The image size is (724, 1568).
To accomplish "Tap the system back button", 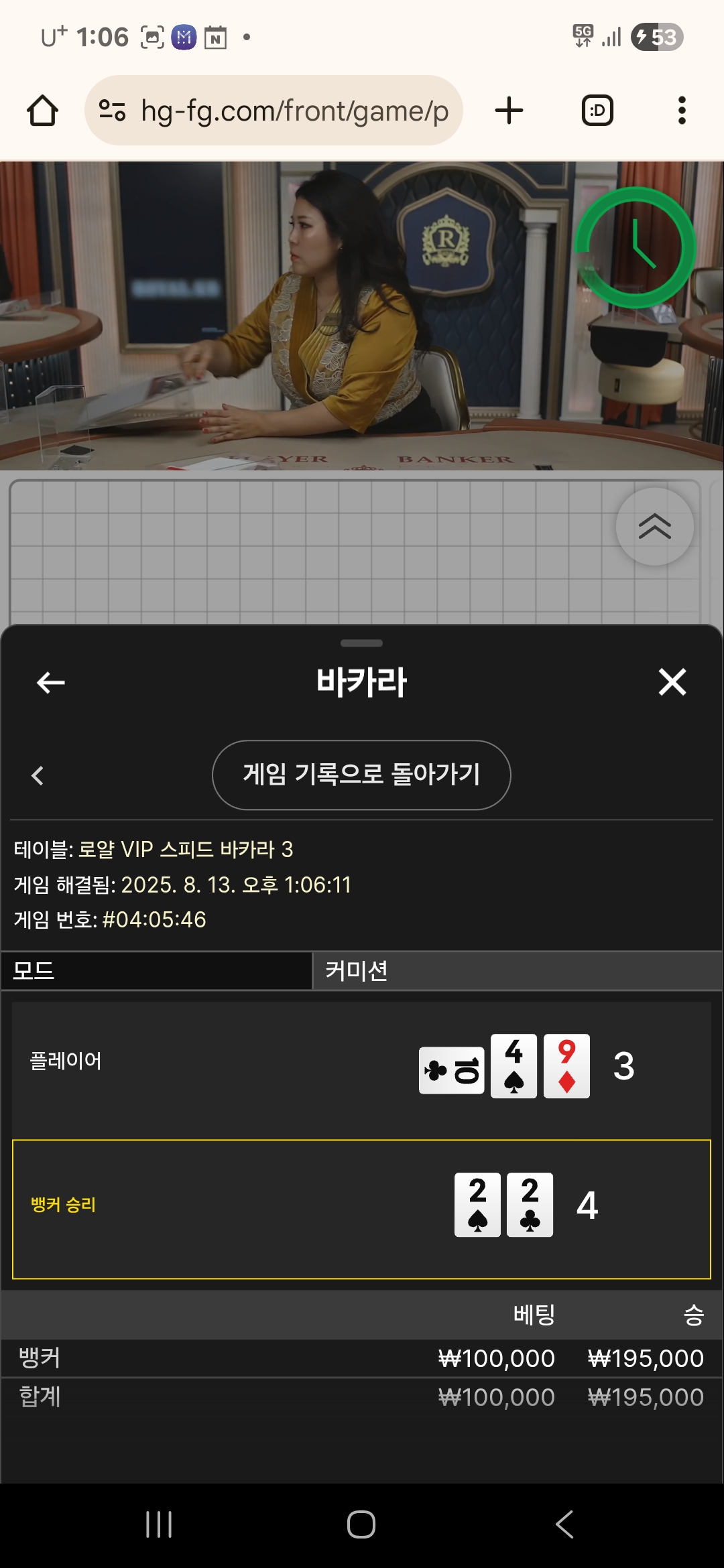I will tap(564, 1524).
